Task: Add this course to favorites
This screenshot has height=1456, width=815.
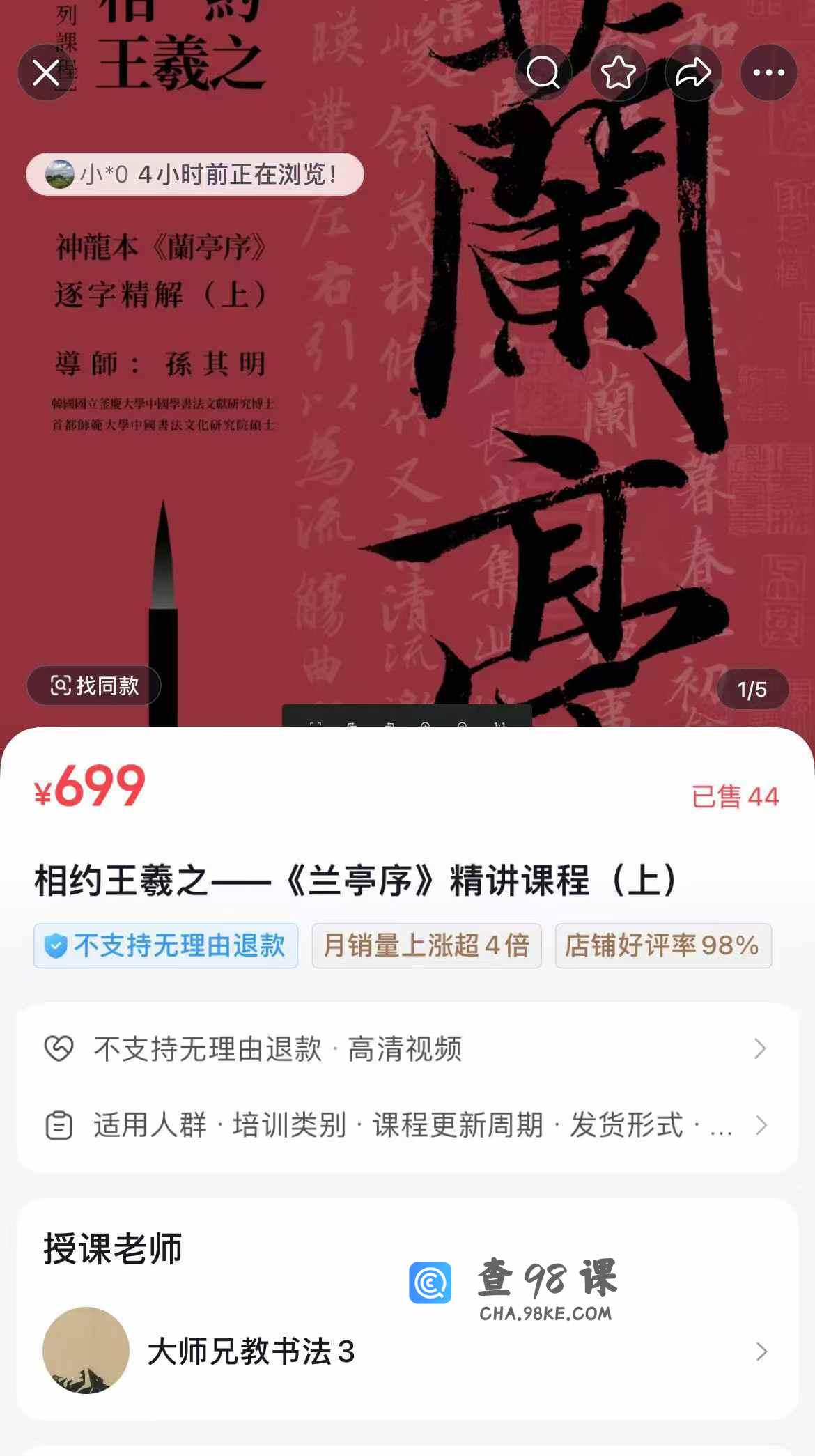Action: 619,72
